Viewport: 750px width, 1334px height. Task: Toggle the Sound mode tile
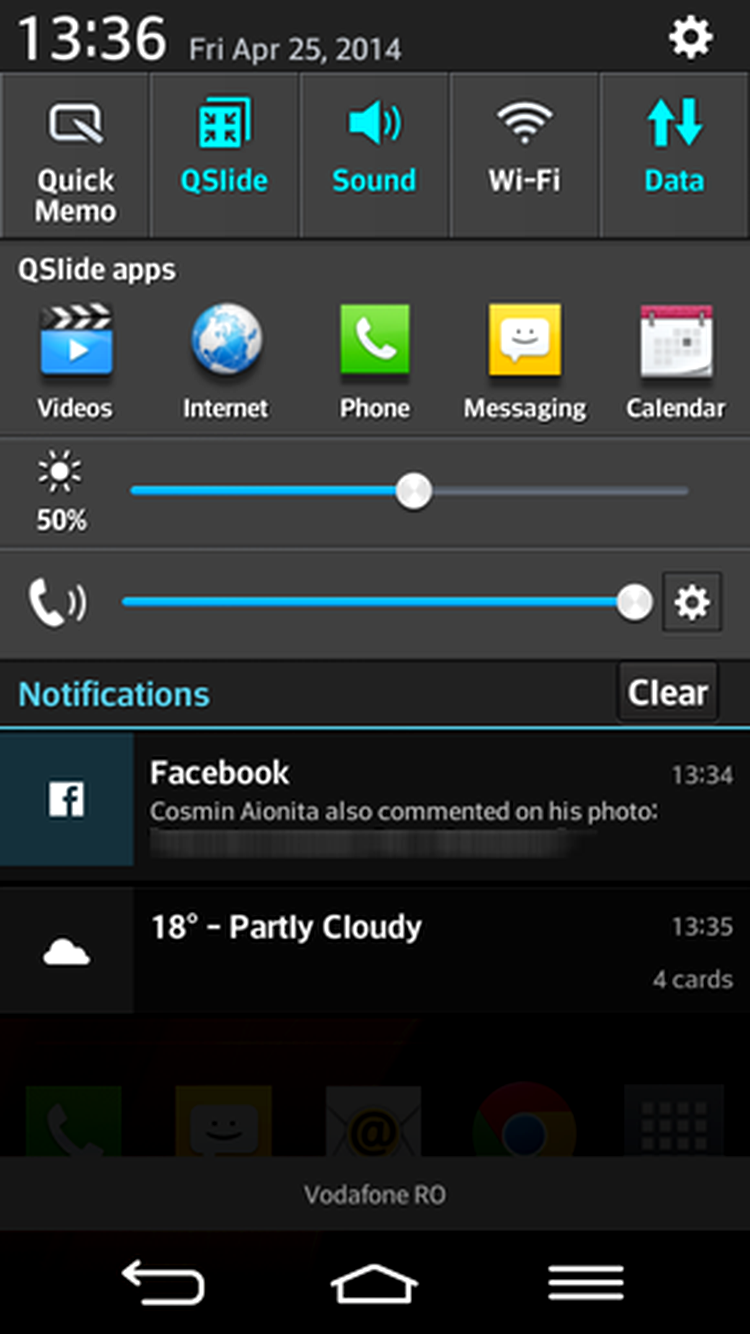374,155
